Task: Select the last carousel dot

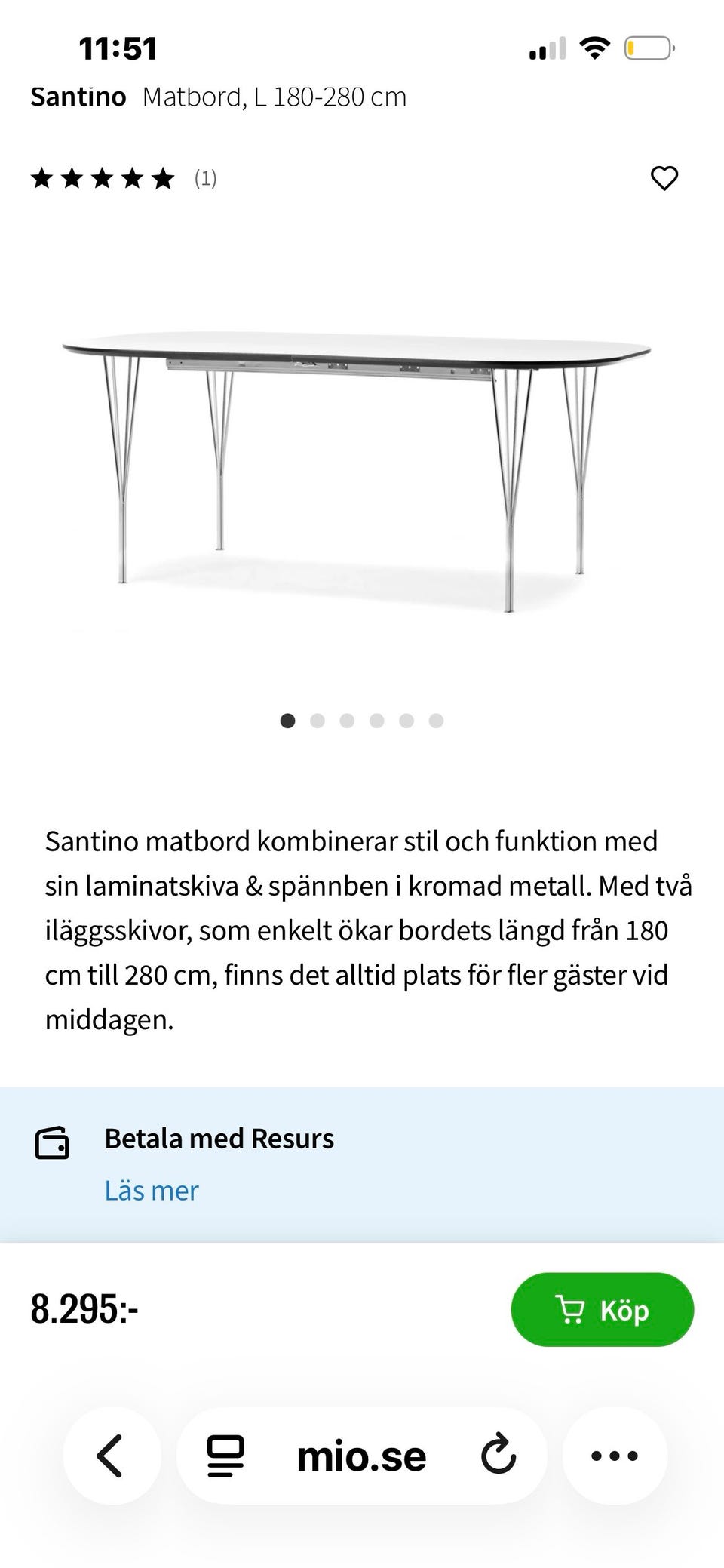Action: point(435,721)
